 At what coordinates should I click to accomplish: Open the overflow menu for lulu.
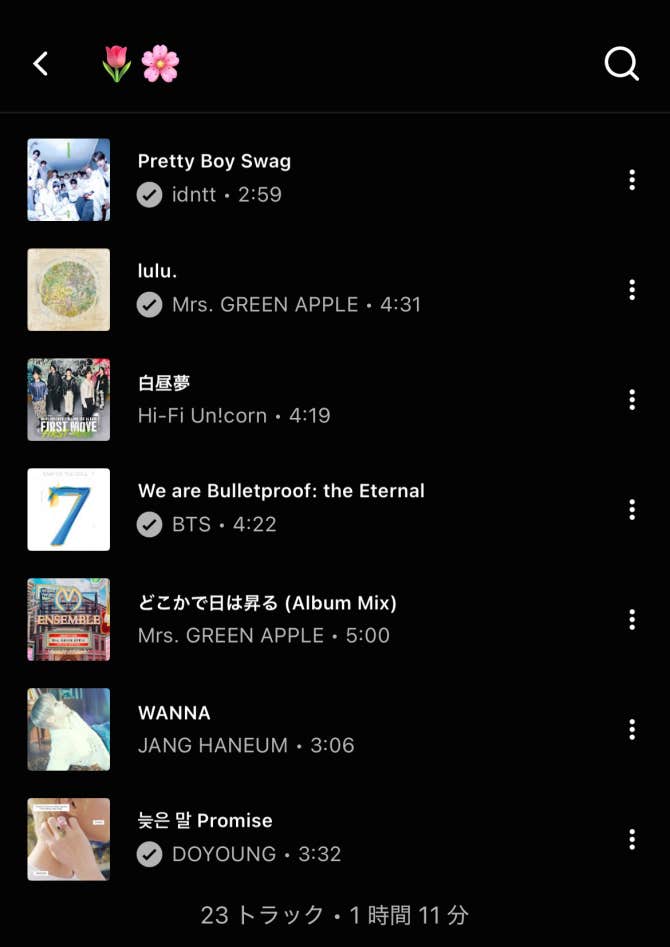632,290
